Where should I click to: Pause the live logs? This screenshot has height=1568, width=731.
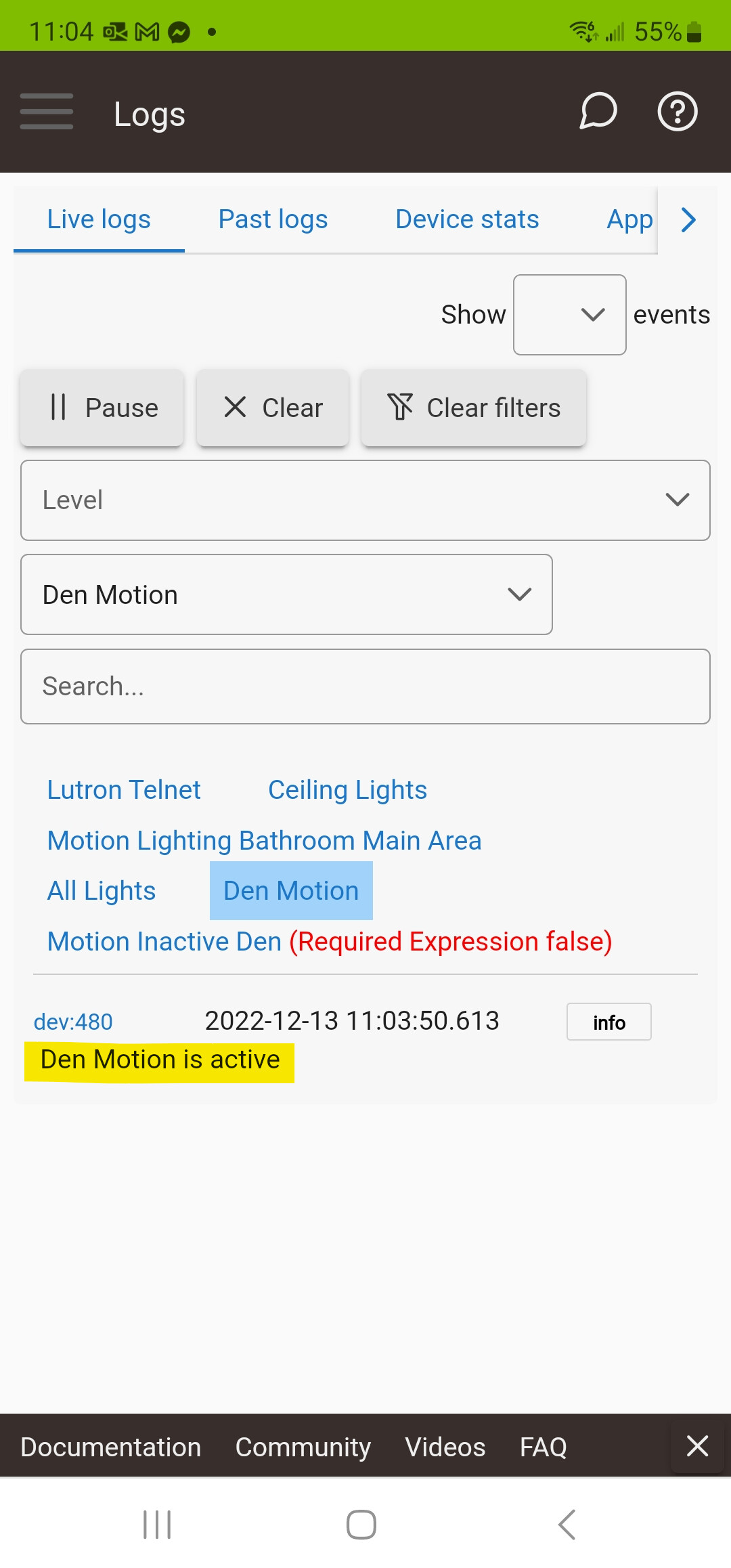(x=102, y=408)
